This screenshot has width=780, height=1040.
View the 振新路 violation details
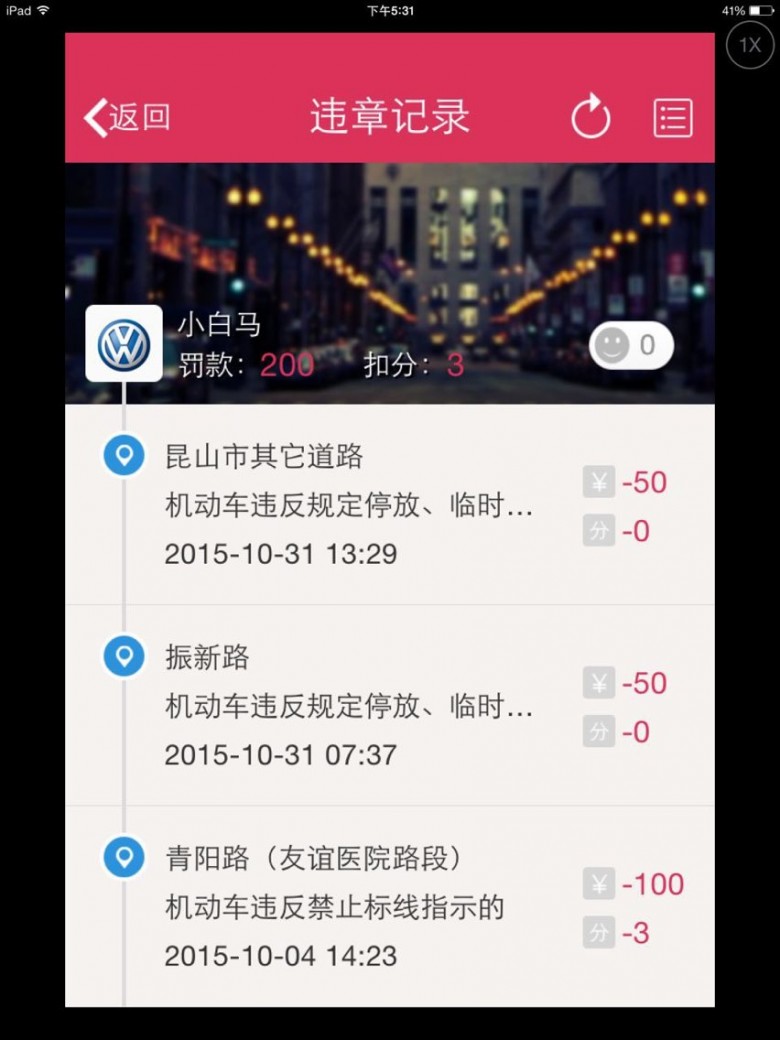(390, 706)
